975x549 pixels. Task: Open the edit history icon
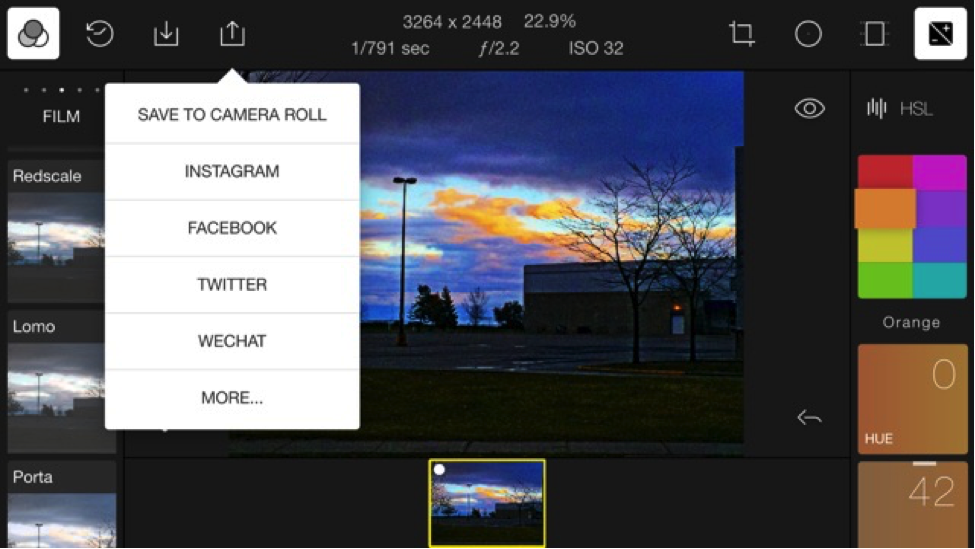99,34
